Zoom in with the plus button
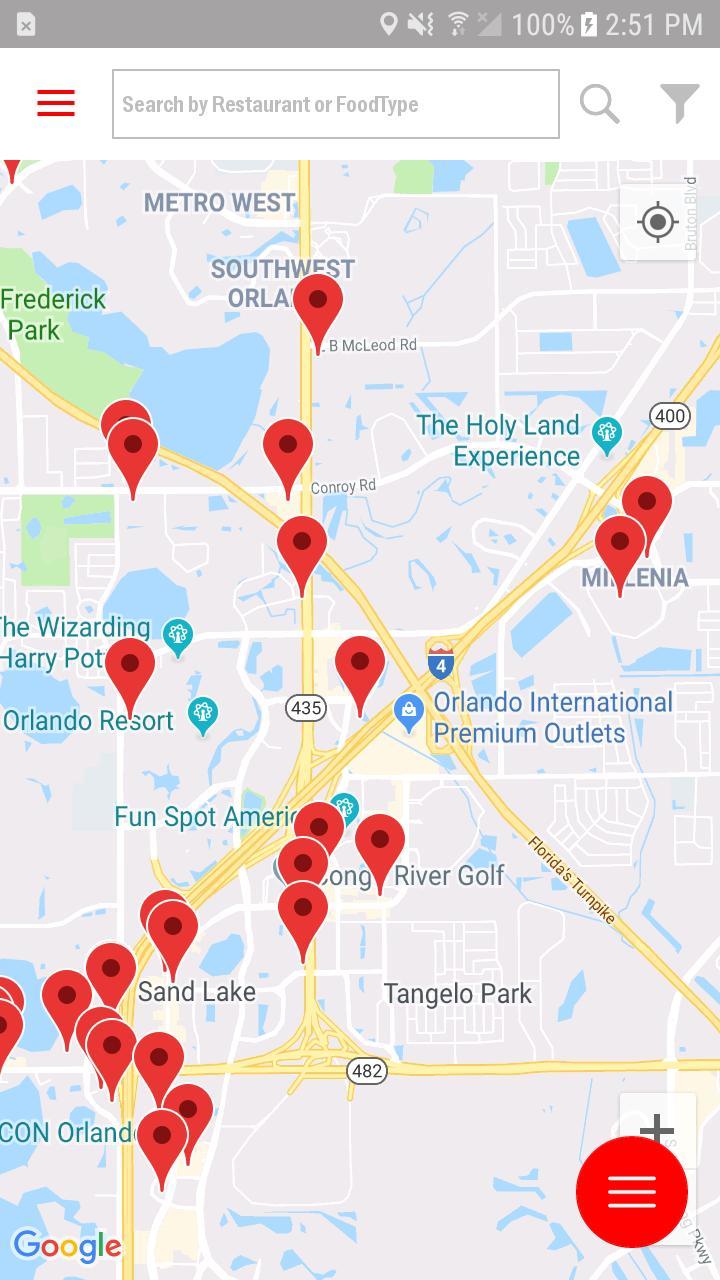This screenshot has width=720, height=1280. coord(657,1130)
